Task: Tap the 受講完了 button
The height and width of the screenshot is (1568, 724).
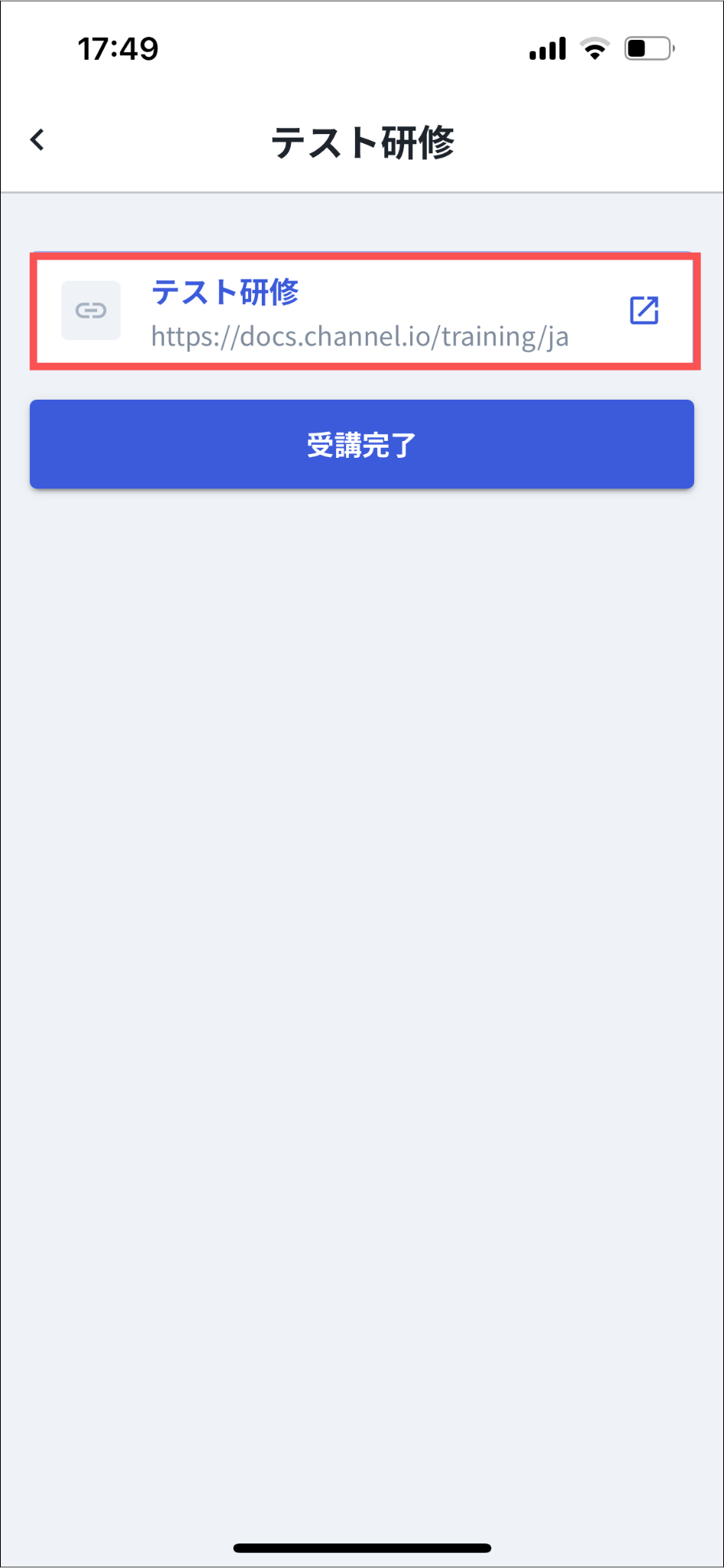Action: pyautogui.click(x=362, y=444)
